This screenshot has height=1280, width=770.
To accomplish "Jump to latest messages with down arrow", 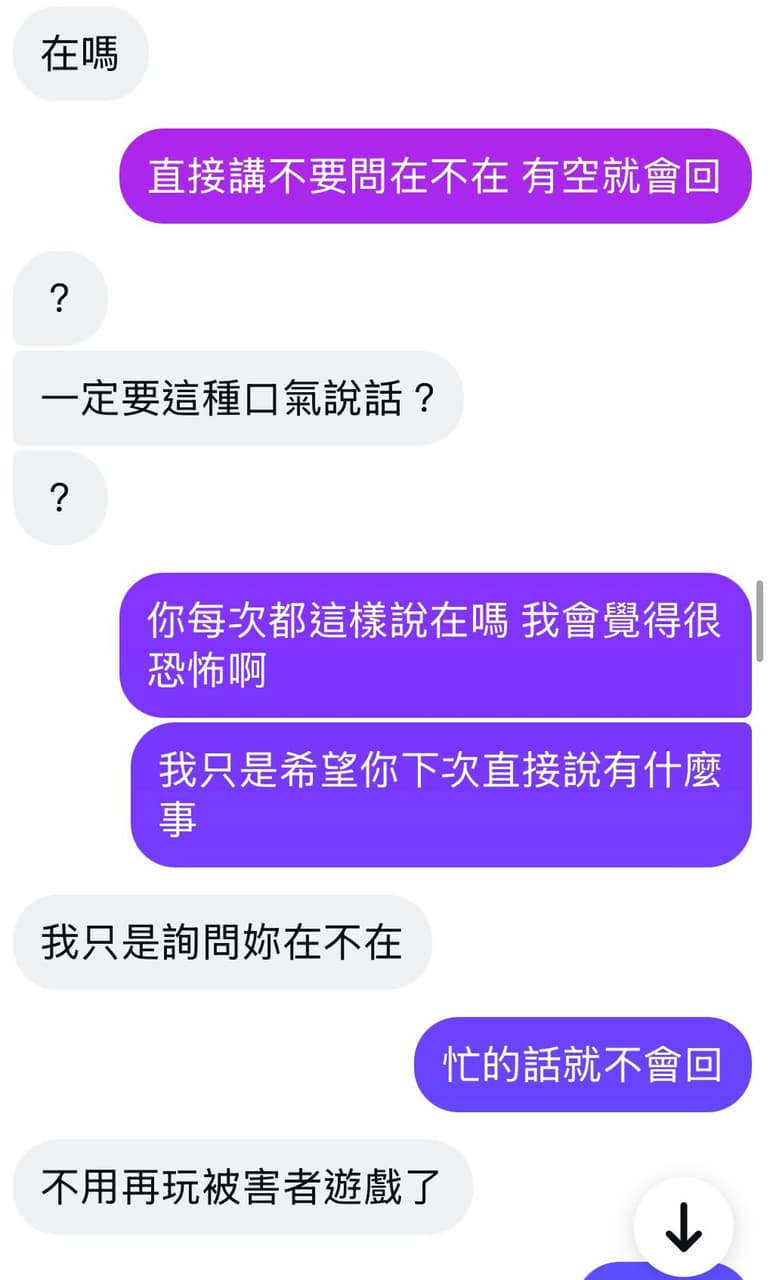I will (x=684, y=1227).
